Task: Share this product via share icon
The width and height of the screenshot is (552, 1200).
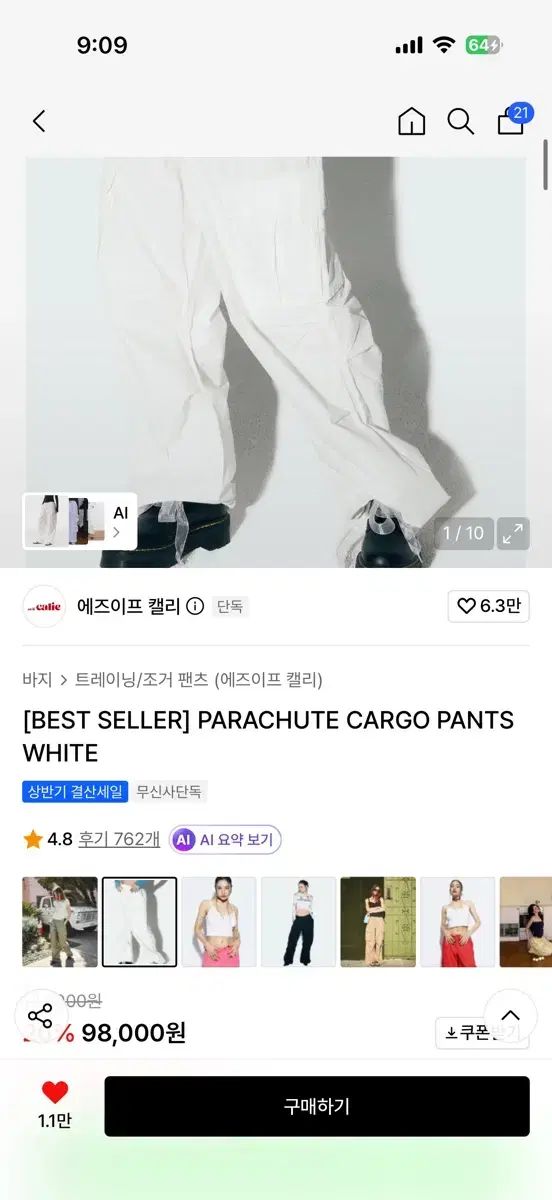Action: (40, 1017)
